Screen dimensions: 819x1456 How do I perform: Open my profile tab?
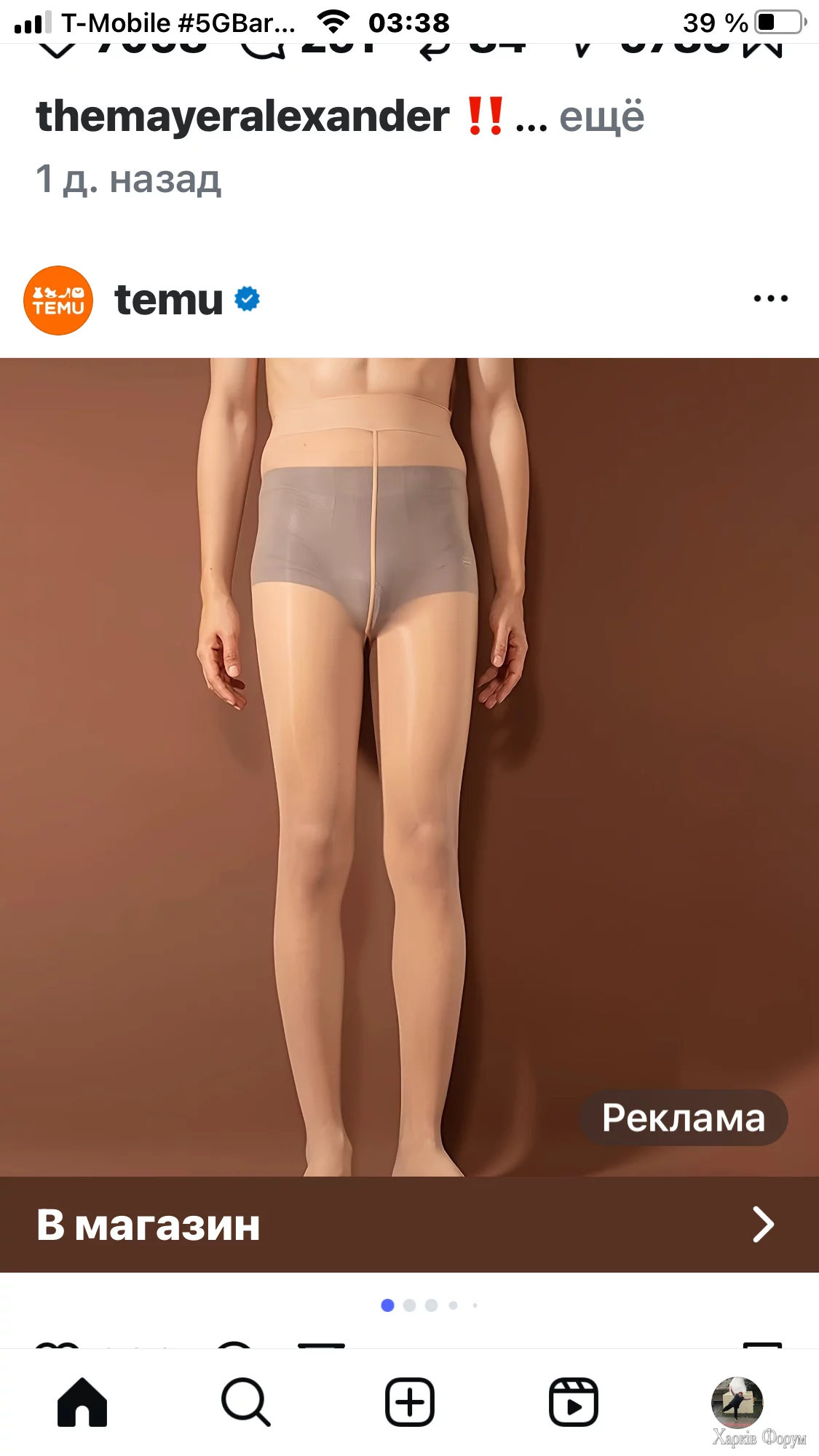tap(737, 1401)
